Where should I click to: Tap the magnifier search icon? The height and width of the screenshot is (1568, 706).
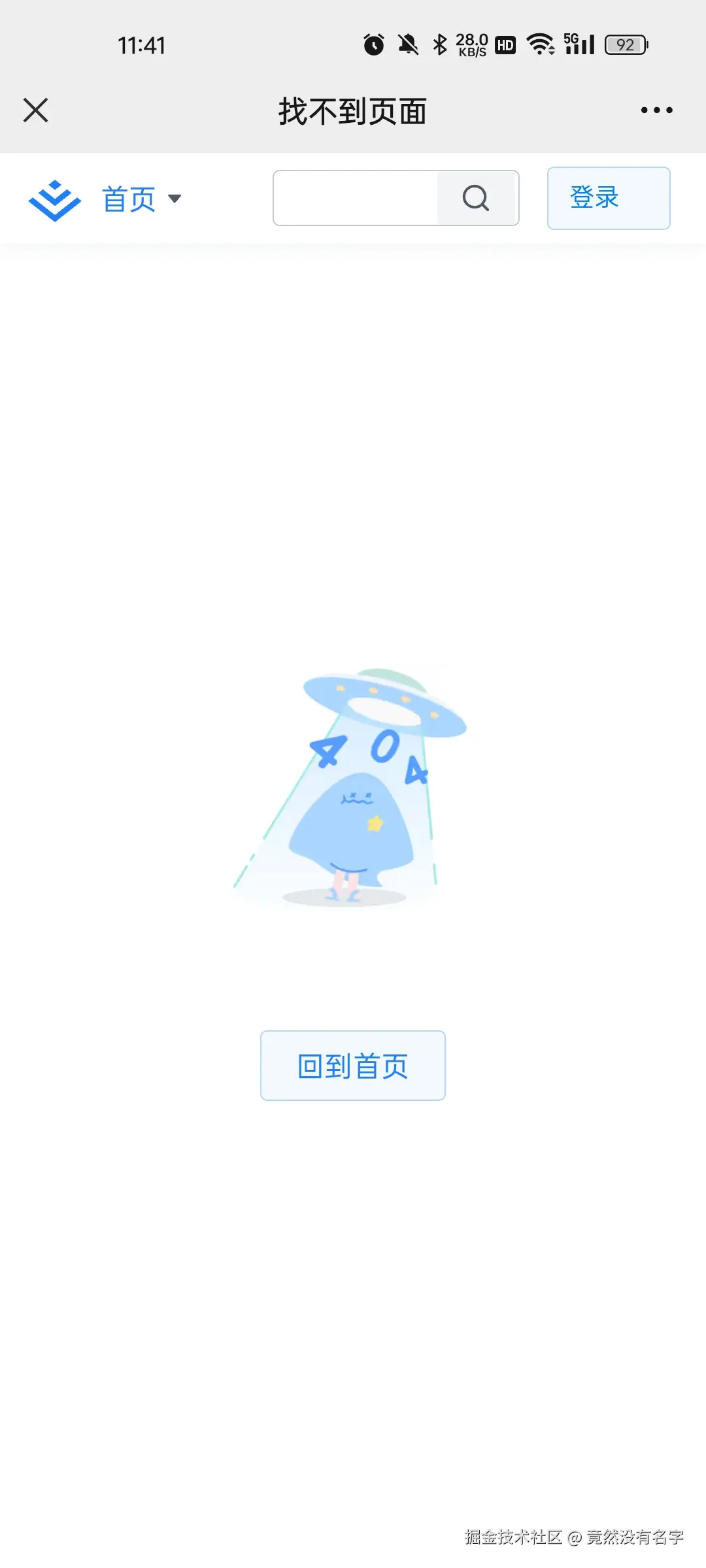pos(477,198)
